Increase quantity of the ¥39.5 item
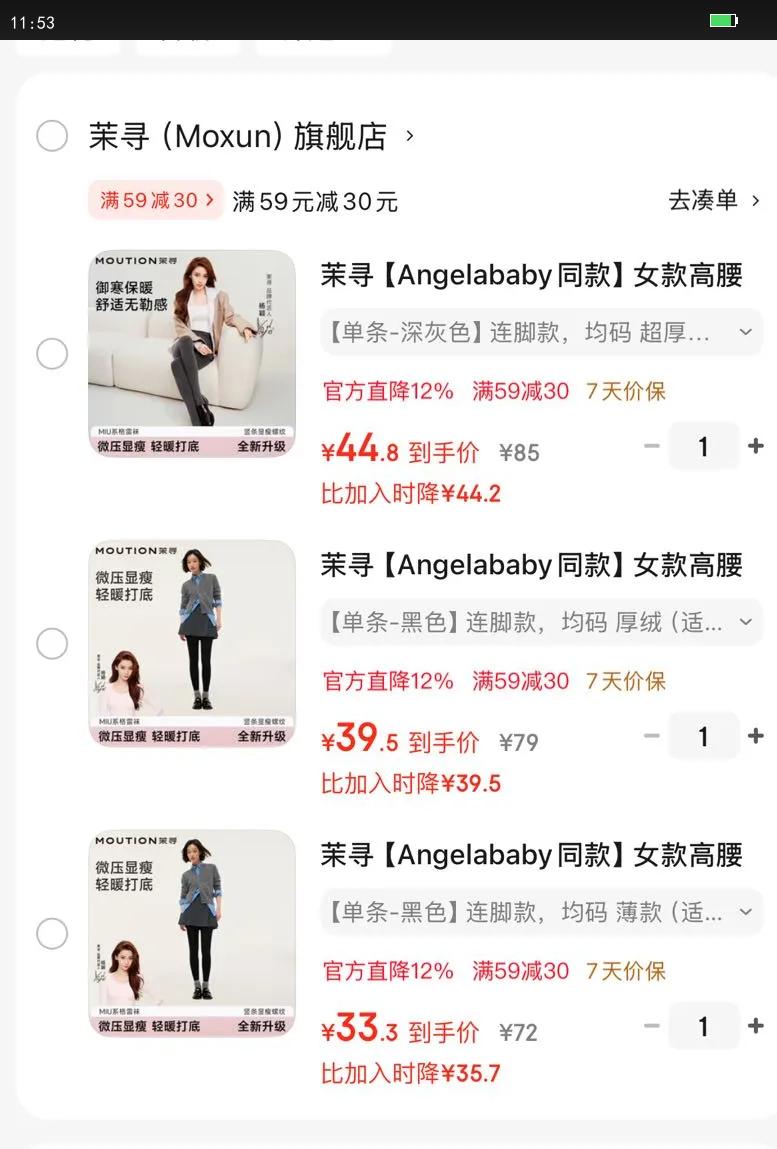This screenshot has width=777, height=1149. point(756,736)
